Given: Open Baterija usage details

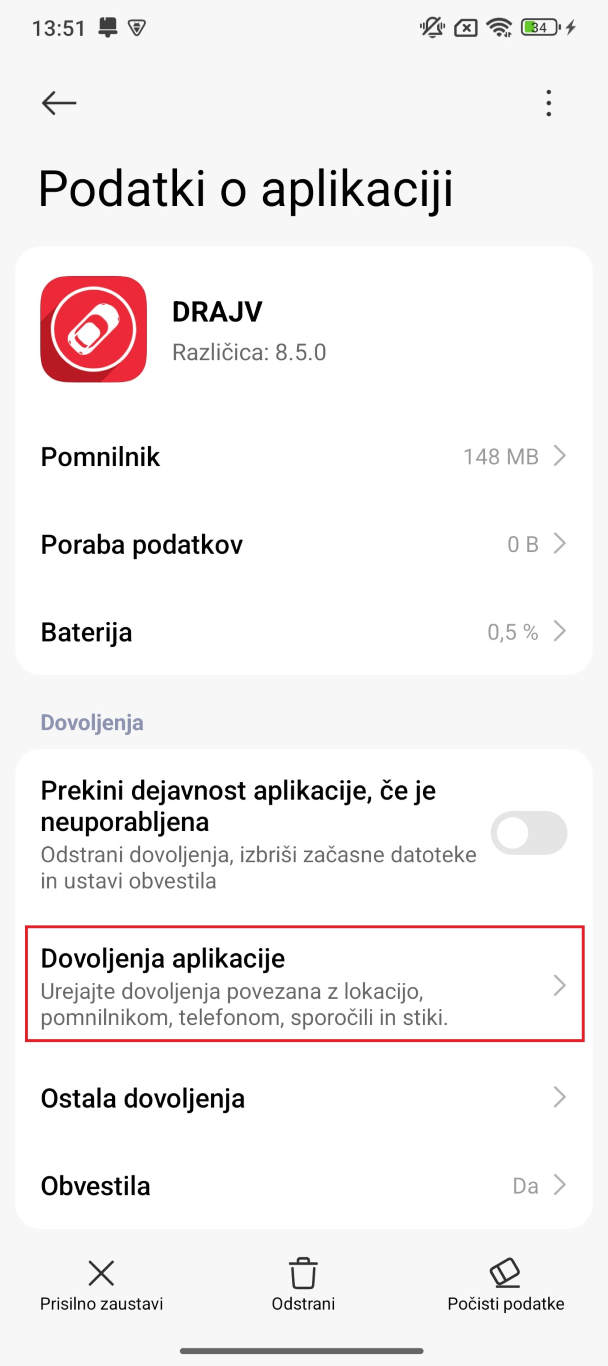Looking at the screenshot, I should [x=304, y=632].
